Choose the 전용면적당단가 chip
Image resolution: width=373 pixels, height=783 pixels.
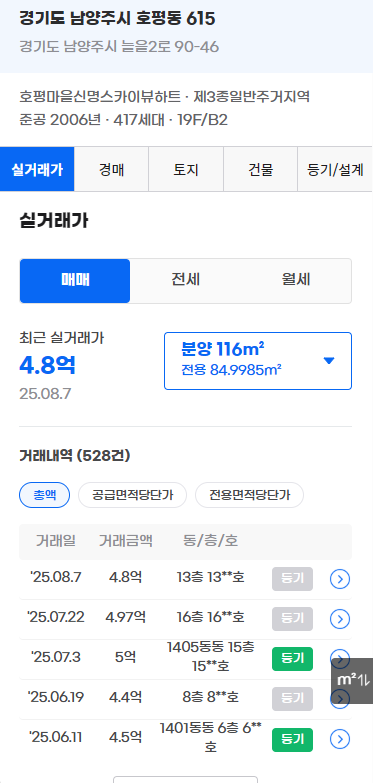249,495
